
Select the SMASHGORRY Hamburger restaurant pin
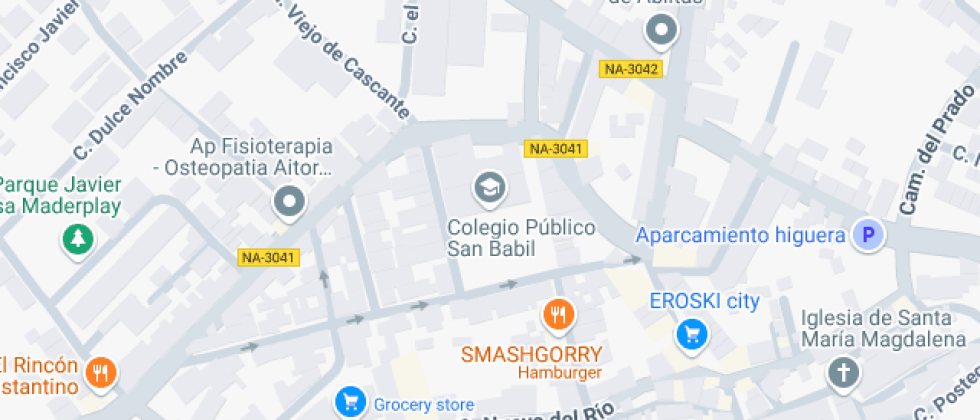tap(558, 316)
